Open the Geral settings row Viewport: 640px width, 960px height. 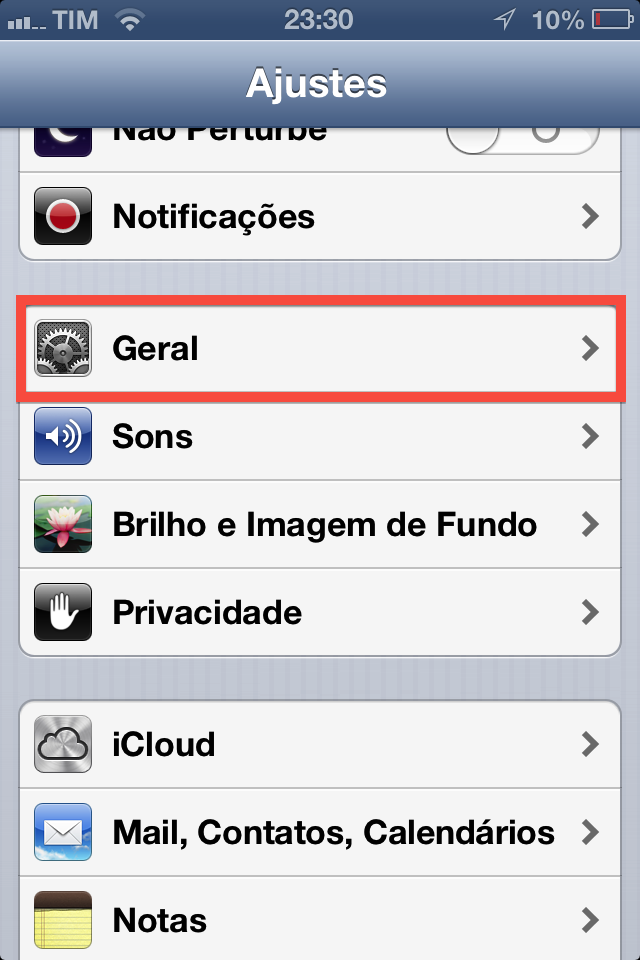320,348
